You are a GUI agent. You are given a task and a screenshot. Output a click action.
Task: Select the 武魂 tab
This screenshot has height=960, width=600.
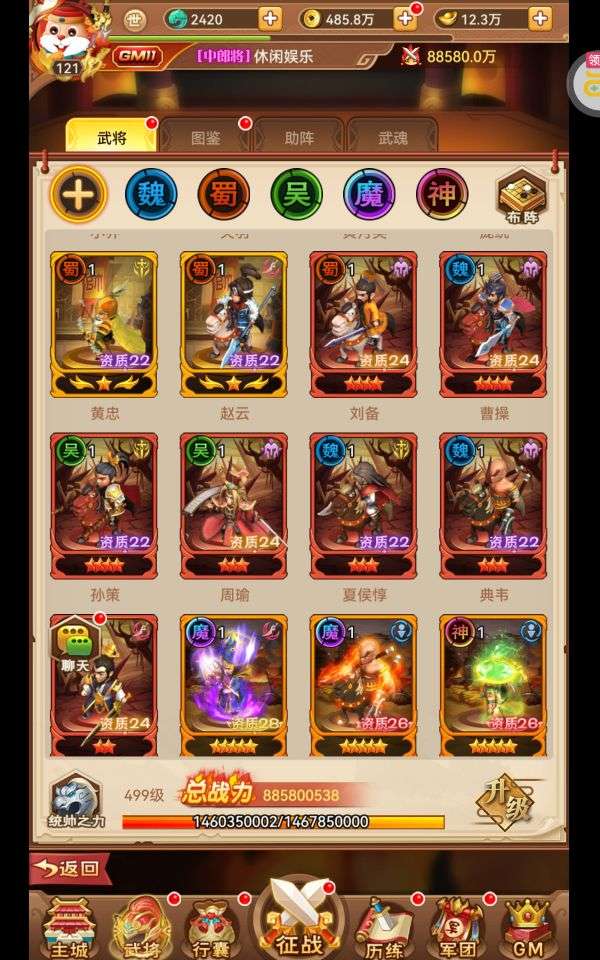392,136
